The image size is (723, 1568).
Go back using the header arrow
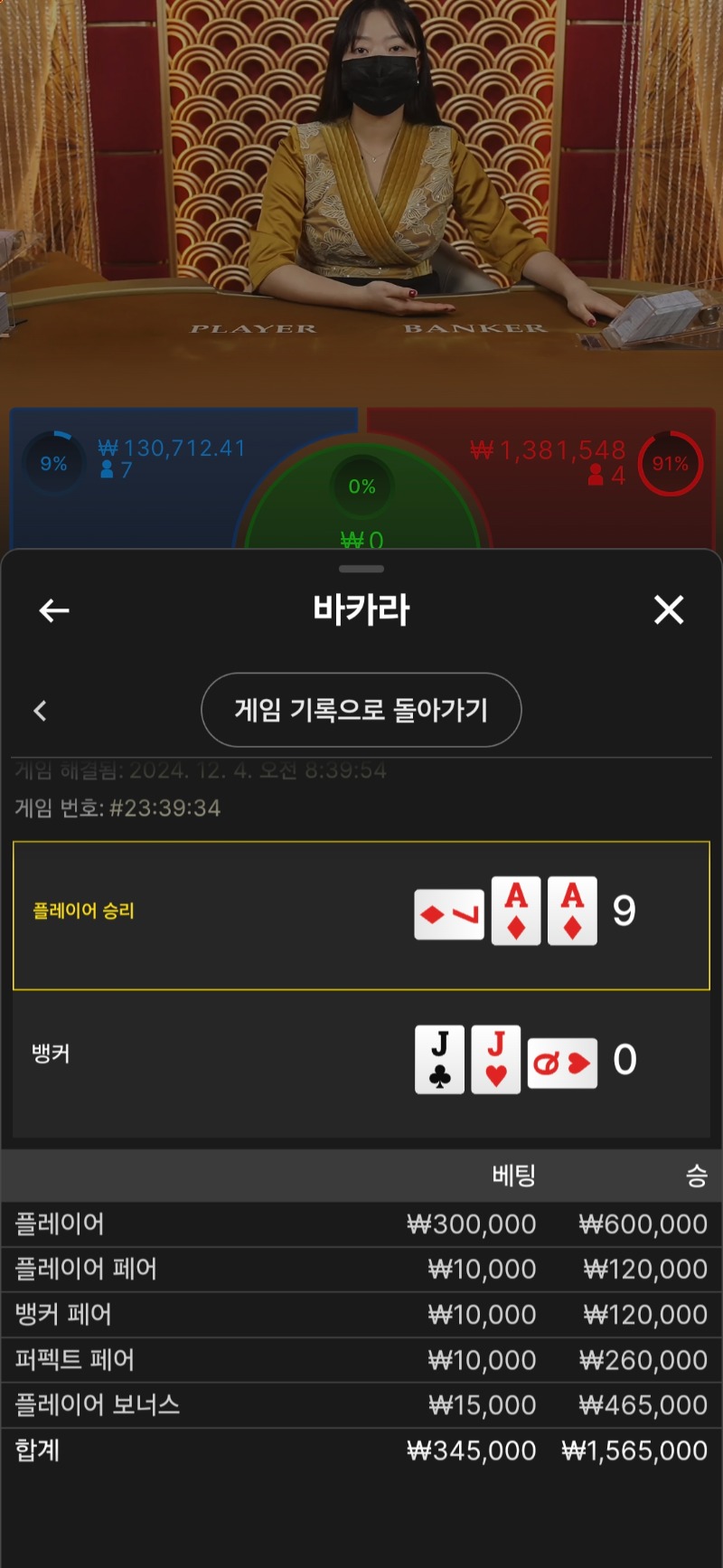[54, 611]
